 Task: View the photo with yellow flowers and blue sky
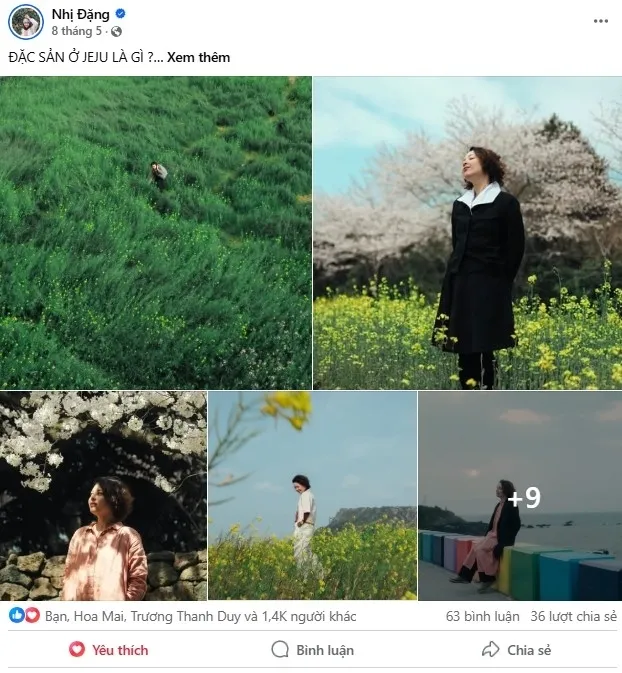point(312,495)
